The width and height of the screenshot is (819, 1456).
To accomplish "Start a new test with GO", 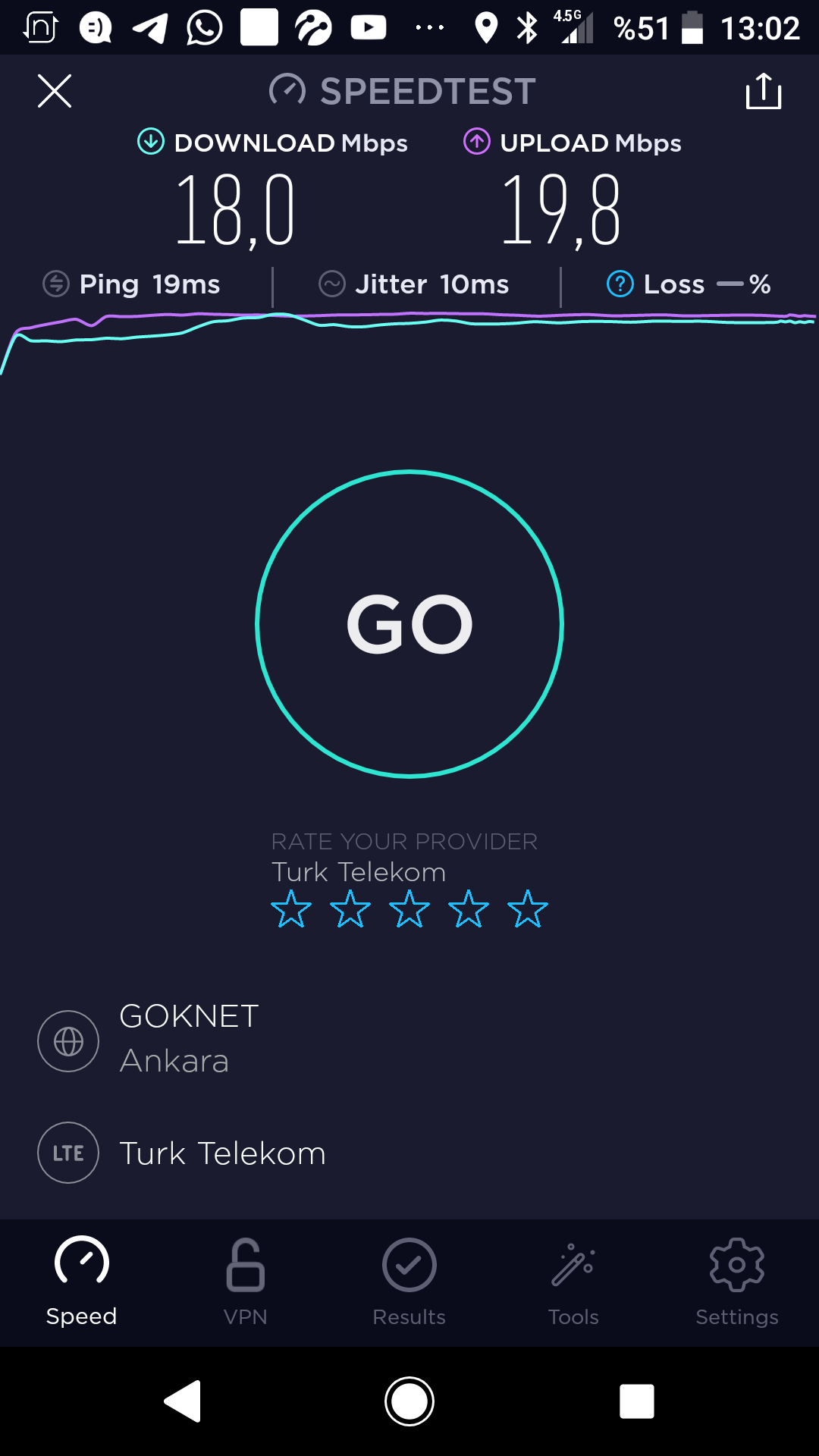I will pos(409,624).
